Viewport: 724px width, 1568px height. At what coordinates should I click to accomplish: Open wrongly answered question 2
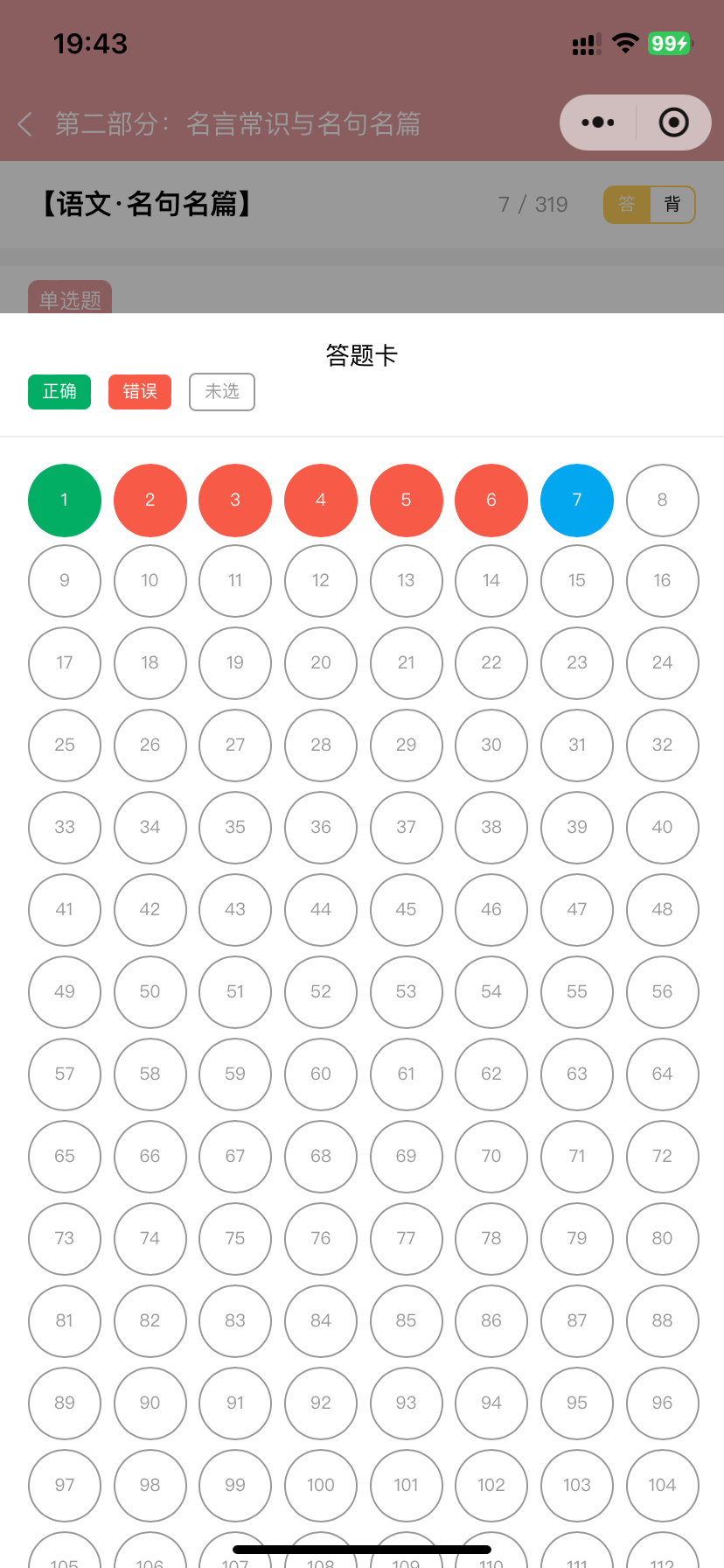(x=150, y=500)
